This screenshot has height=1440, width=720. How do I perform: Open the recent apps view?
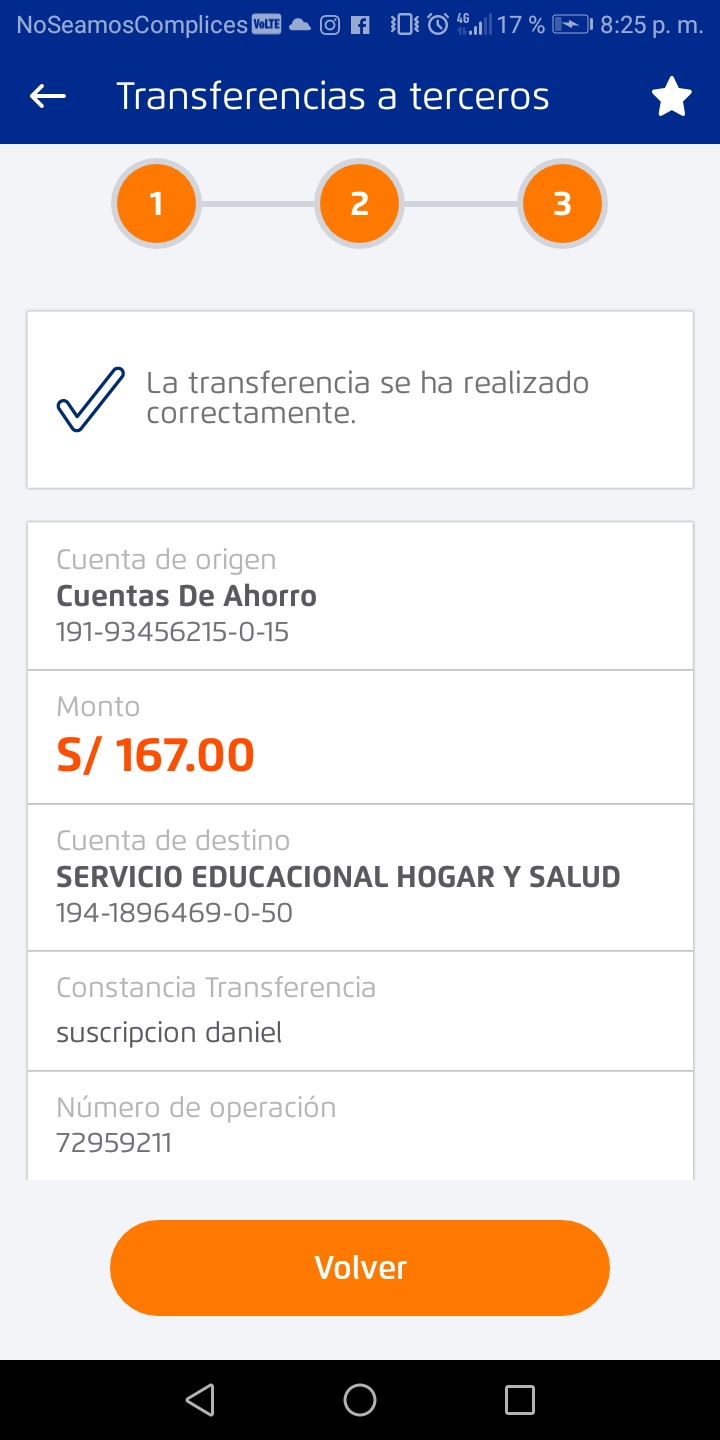pos(519,1399)
